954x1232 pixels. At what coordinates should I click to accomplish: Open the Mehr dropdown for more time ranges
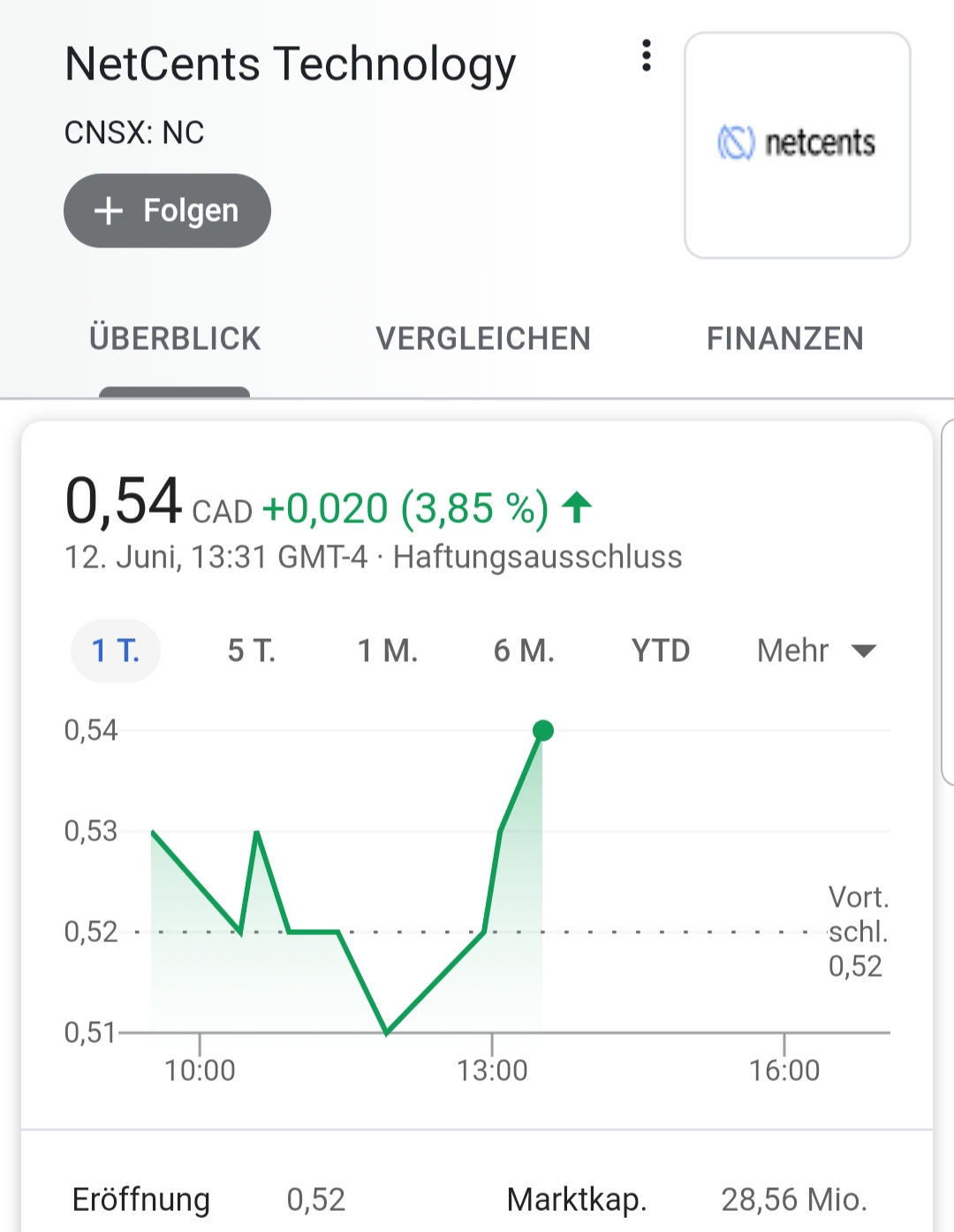pos(791,650)
